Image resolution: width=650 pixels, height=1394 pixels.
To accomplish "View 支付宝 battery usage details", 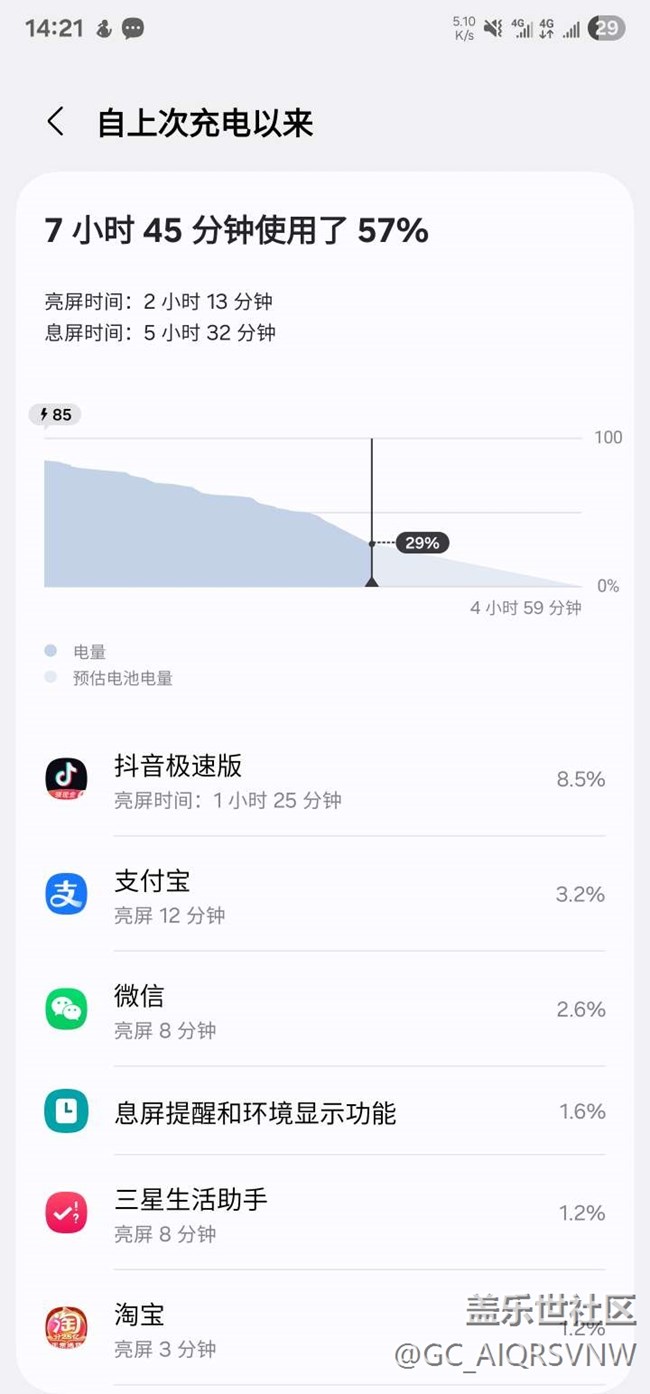I will [324, 894].
